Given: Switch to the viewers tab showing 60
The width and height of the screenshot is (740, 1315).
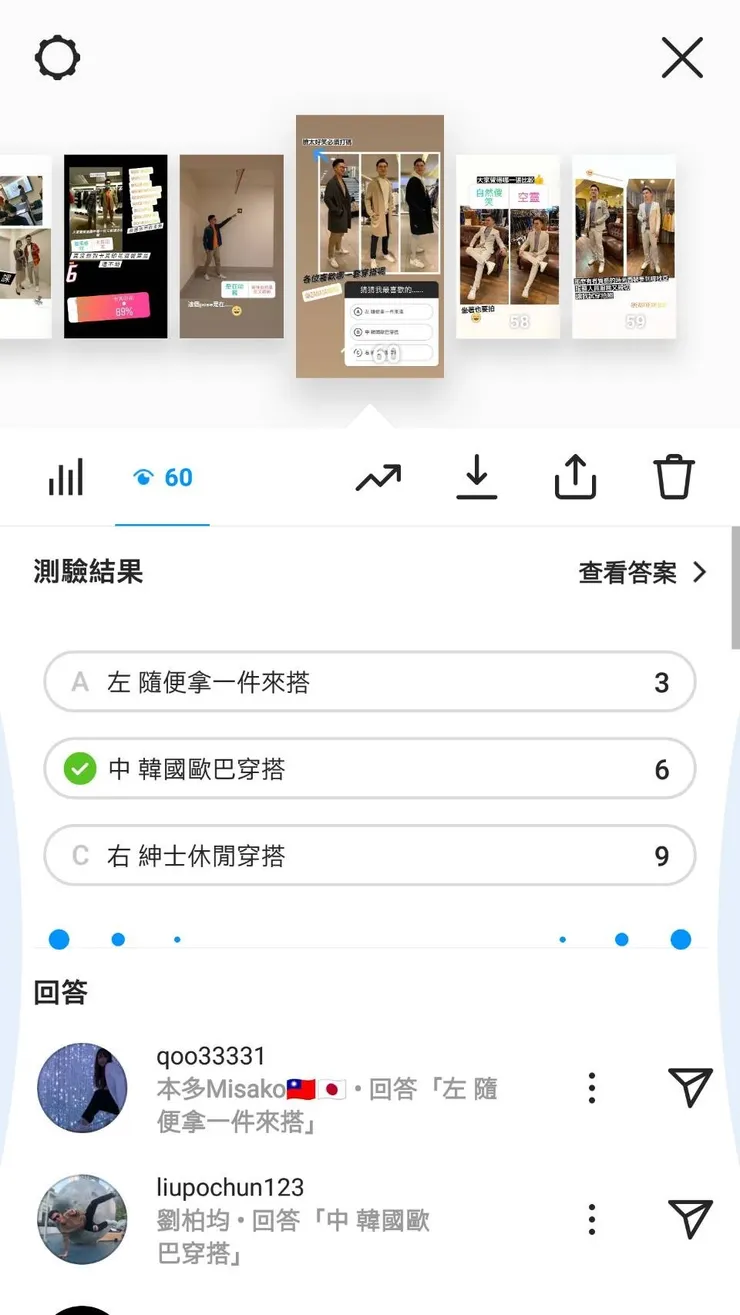Looking at the screenshot, I should pos(163,477).
